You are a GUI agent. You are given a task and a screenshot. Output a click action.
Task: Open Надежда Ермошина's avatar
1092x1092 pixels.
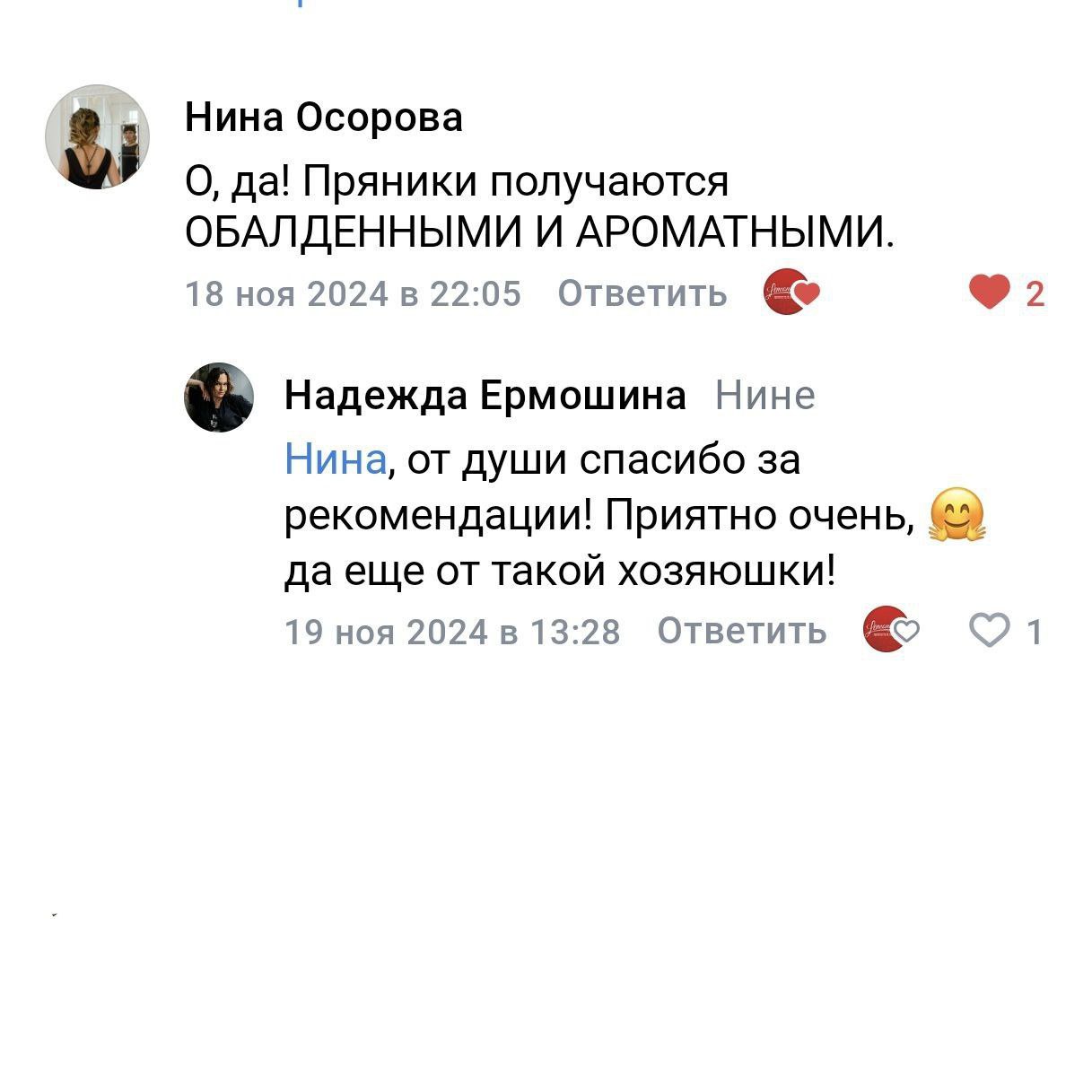coord(220,397)
